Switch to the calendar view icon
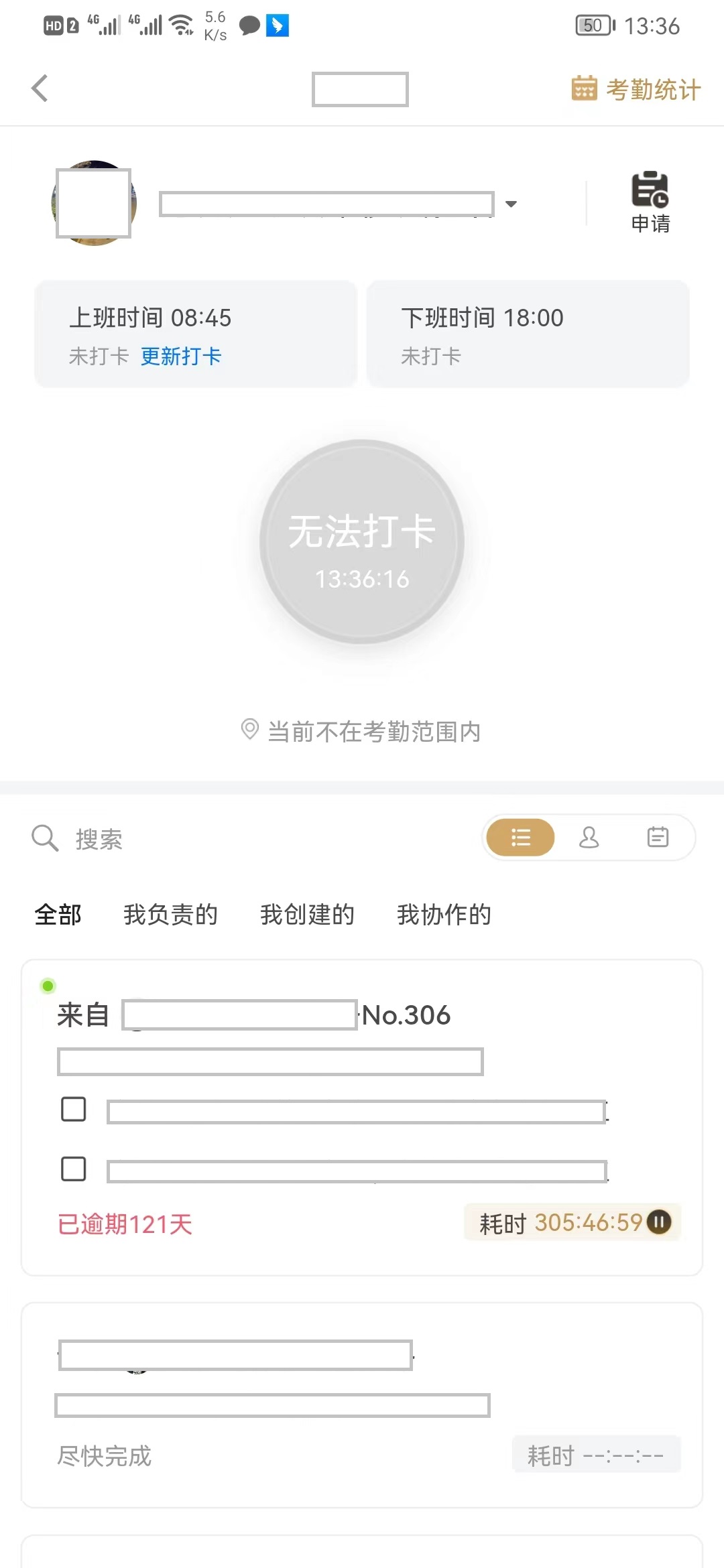 pyautogui.click(x=658, y=838)
